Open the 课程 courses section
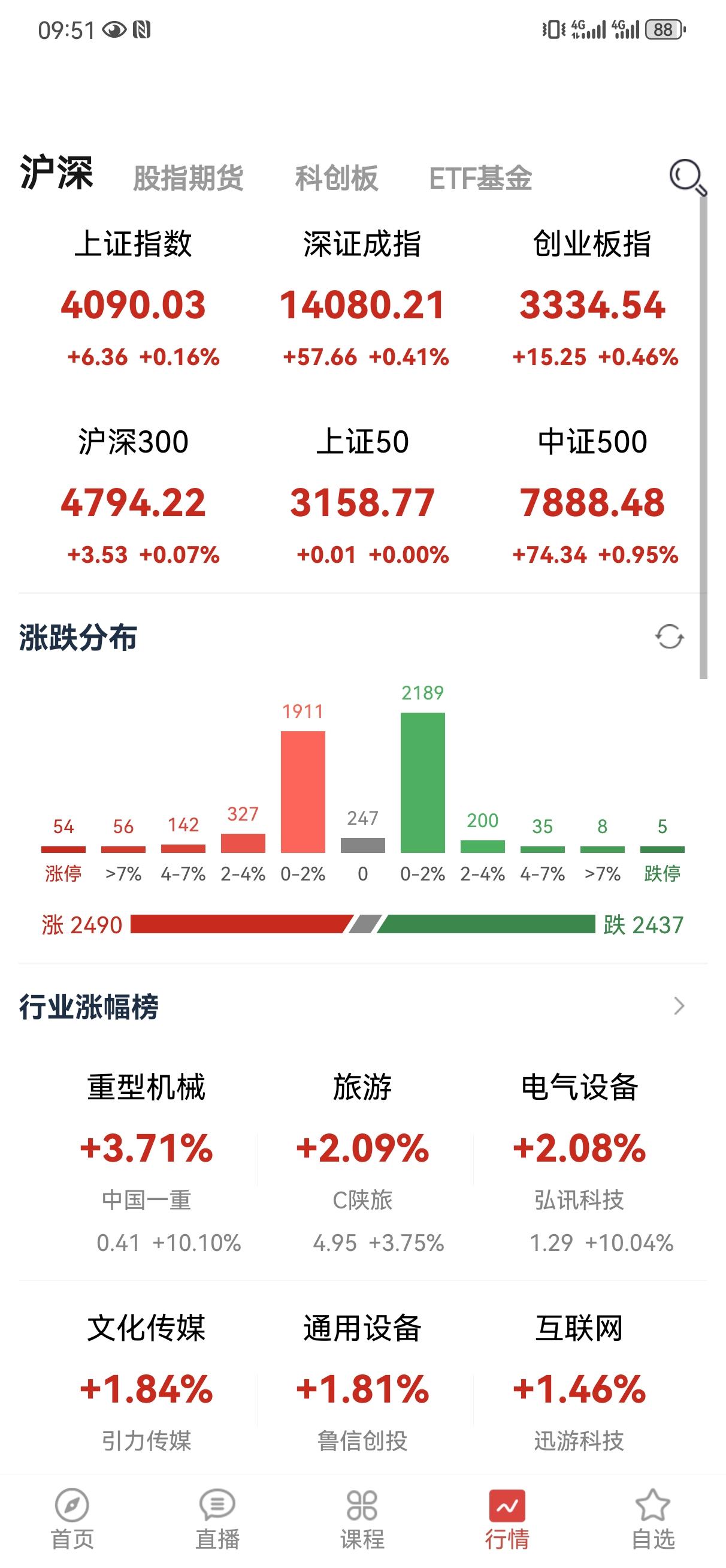726x1568 pixels. pos(362,1516)
